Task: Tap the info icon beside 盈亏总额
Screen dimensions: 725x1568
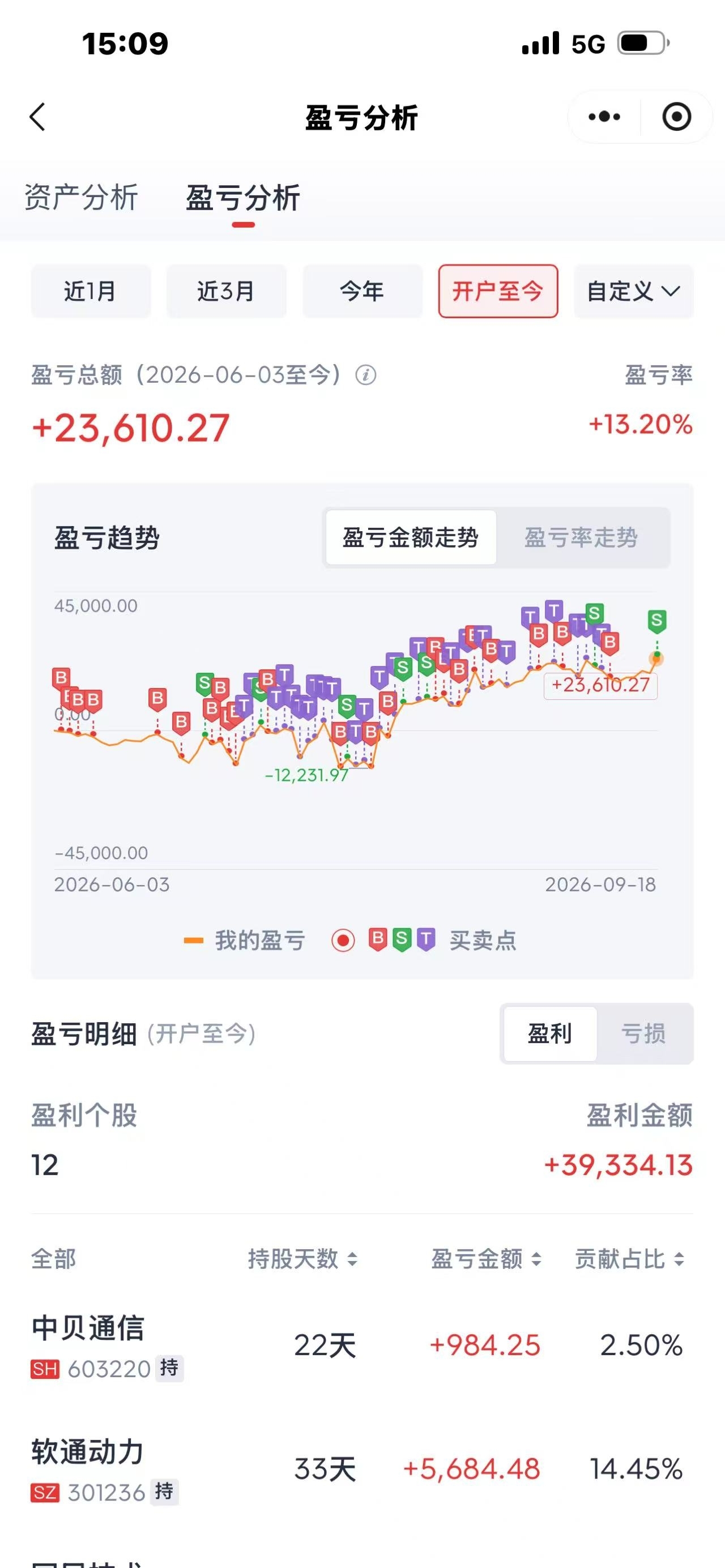Action: (366, 375)
